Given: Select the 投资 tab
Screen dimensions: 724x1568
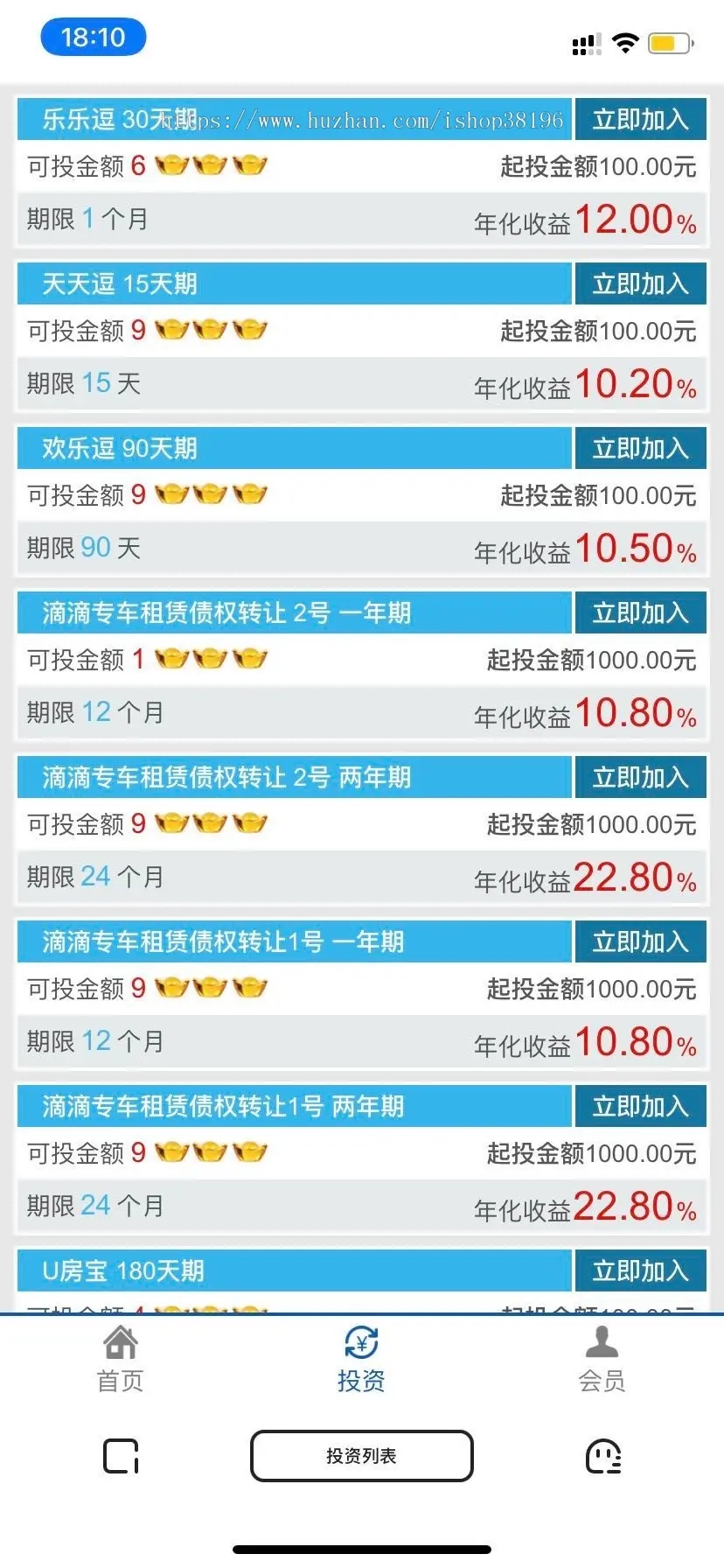Looking at the screenshot, I should pos(361,1359).
